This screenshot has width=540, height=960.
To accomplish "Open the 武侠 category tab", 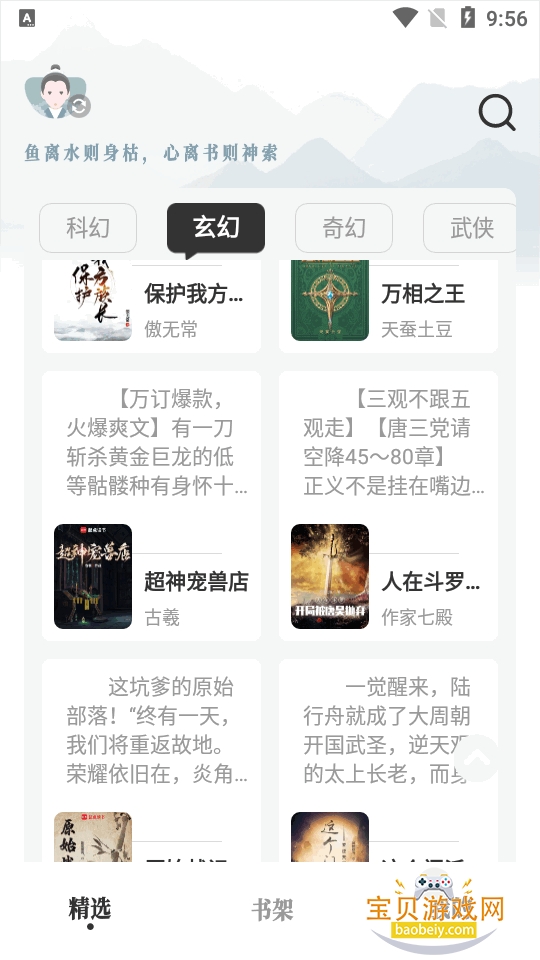I will [x=470, y=228].
